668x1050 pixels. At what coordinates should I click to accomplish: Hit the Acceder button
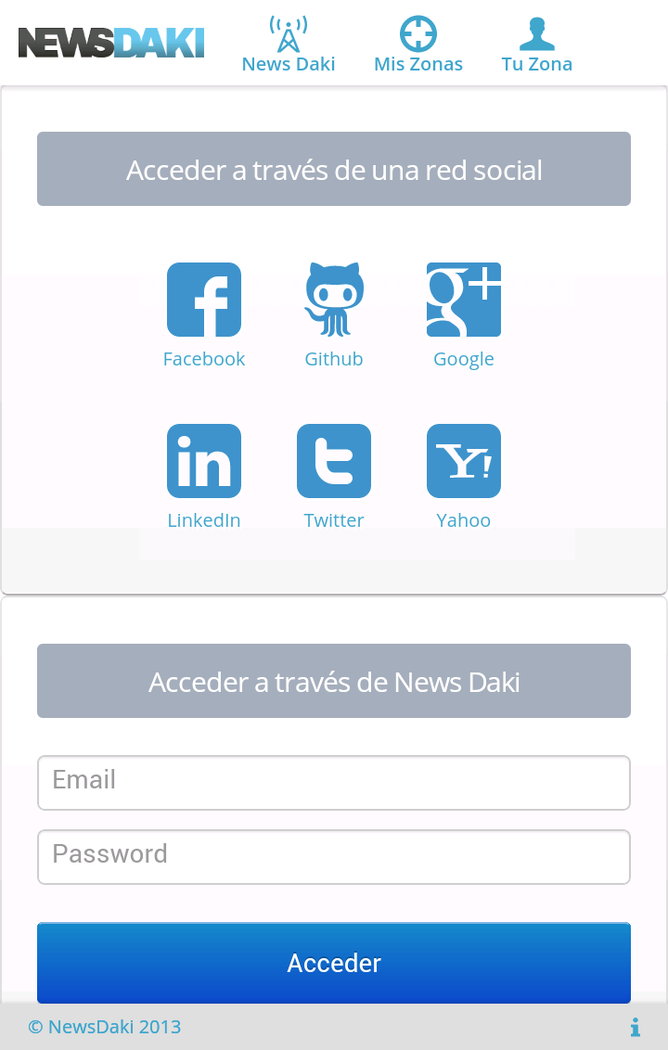334,962
